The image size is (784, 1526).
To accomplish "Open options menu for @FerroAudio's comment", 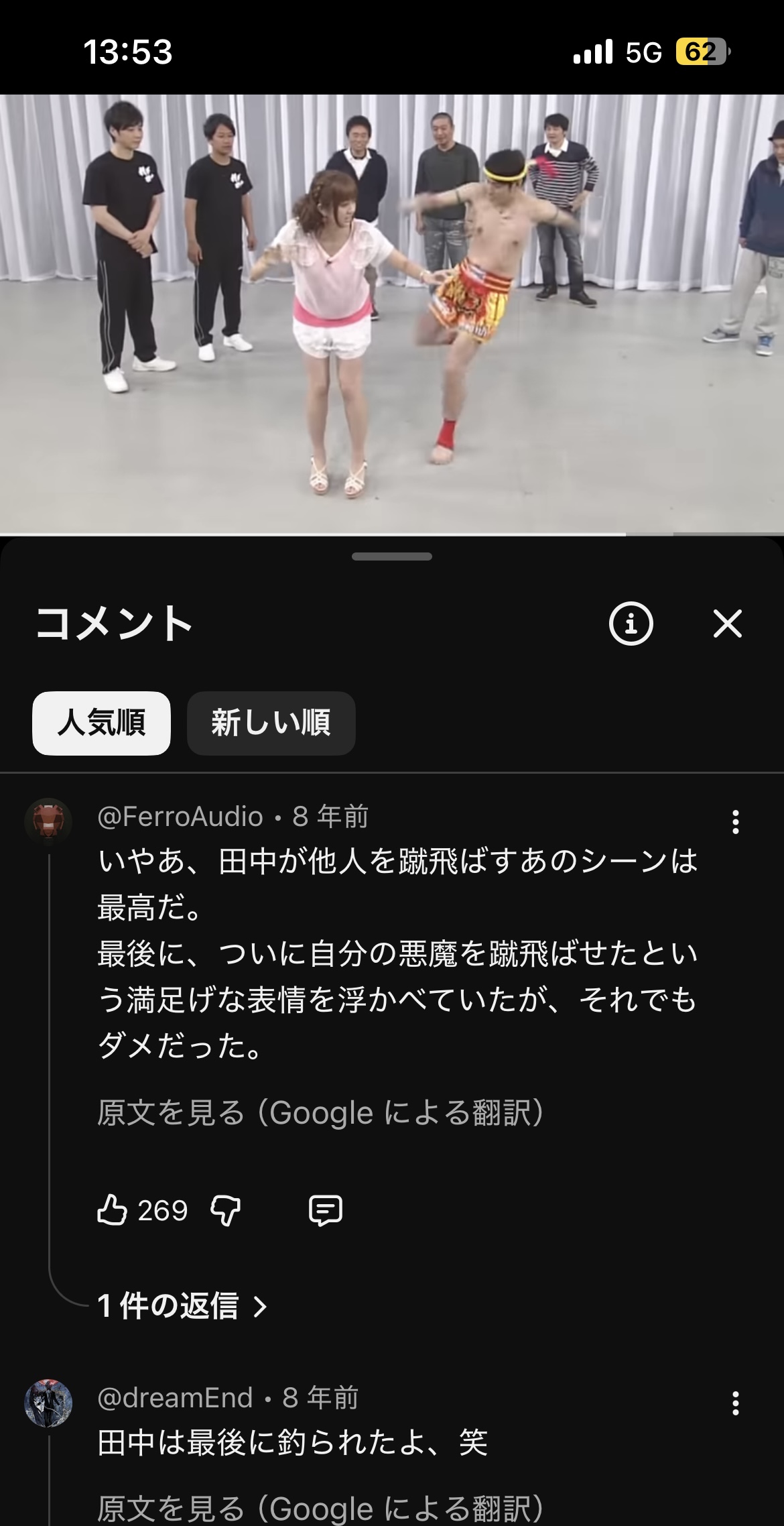I will 735,821.
